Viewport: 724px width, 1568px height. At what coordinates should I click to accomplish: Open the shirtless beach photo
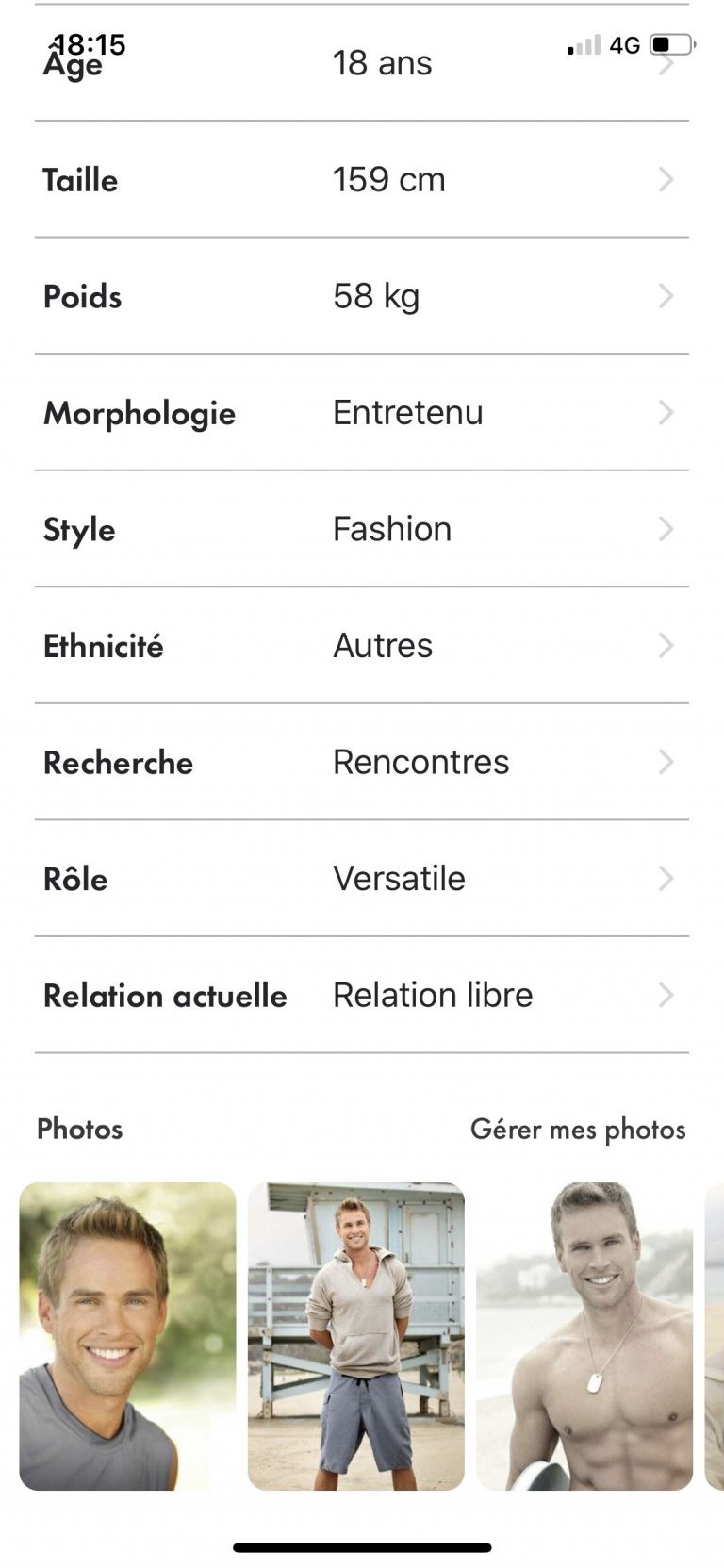[584, 1336]
